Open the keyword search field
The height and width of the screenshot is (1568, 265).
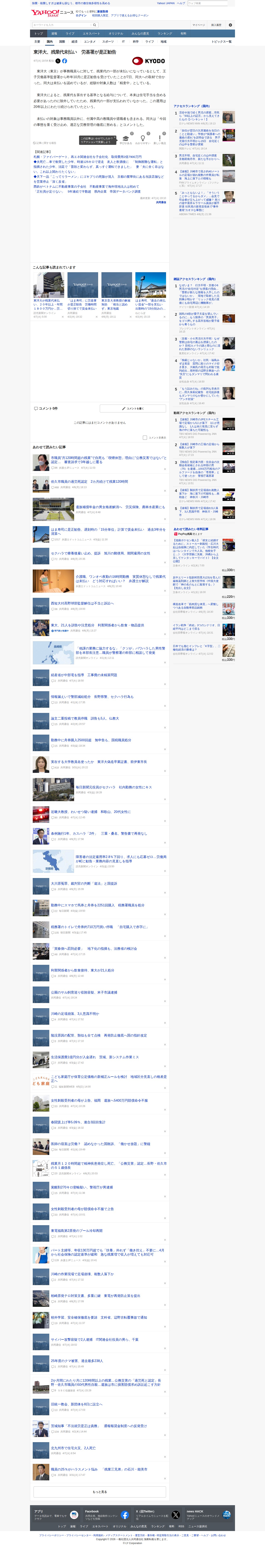click(x=61, y=25)
